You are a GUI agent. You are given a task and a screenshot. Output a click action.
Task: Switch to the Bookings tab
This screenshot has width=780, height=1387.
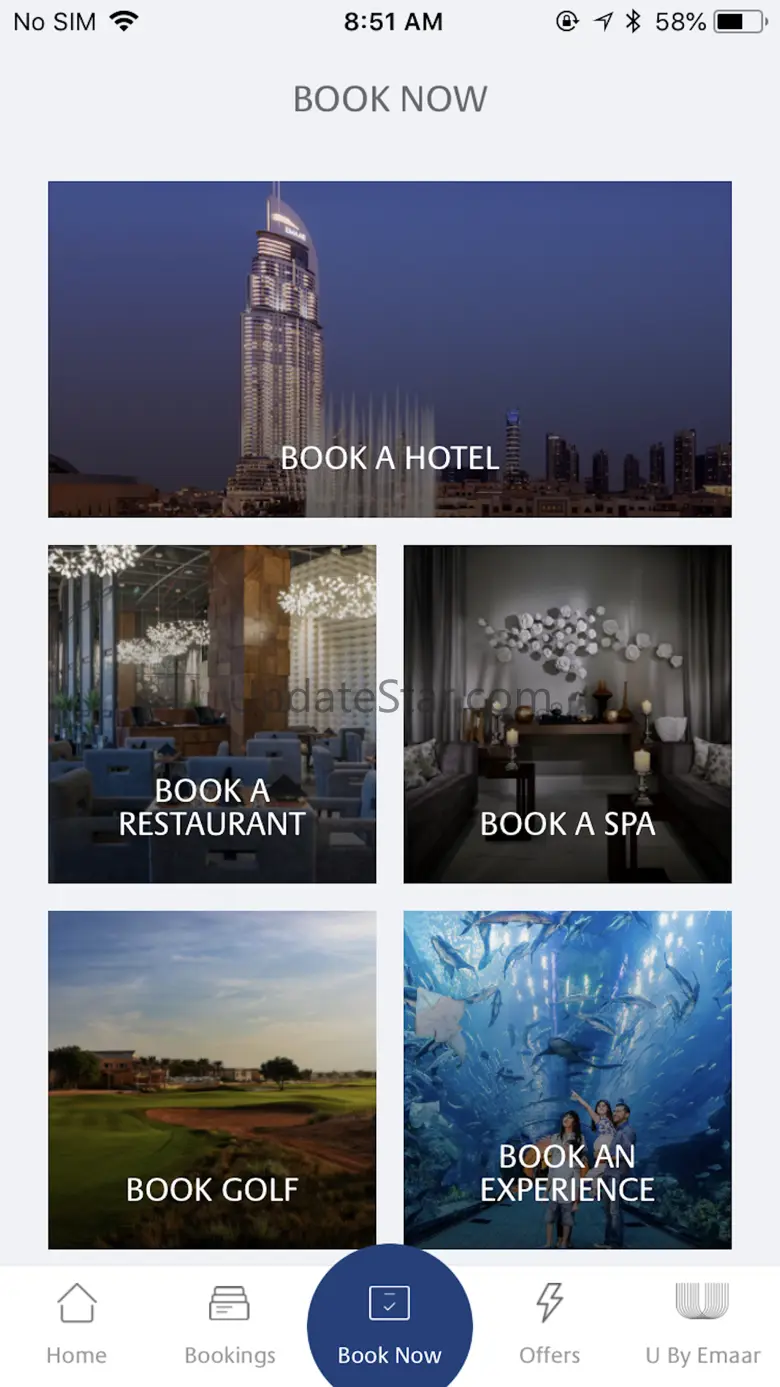(x=229, y=1325)
